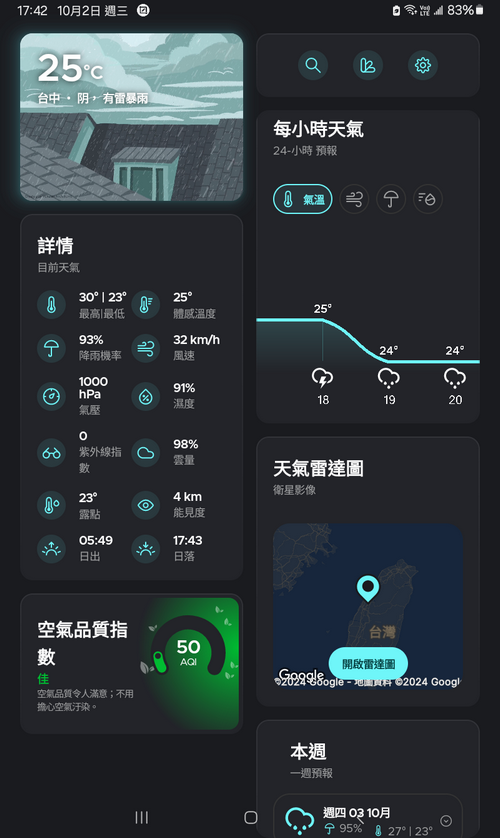Switch hourly forecast to wind view
The height and width of the screenshot is (838, 500).
[354, 199]
